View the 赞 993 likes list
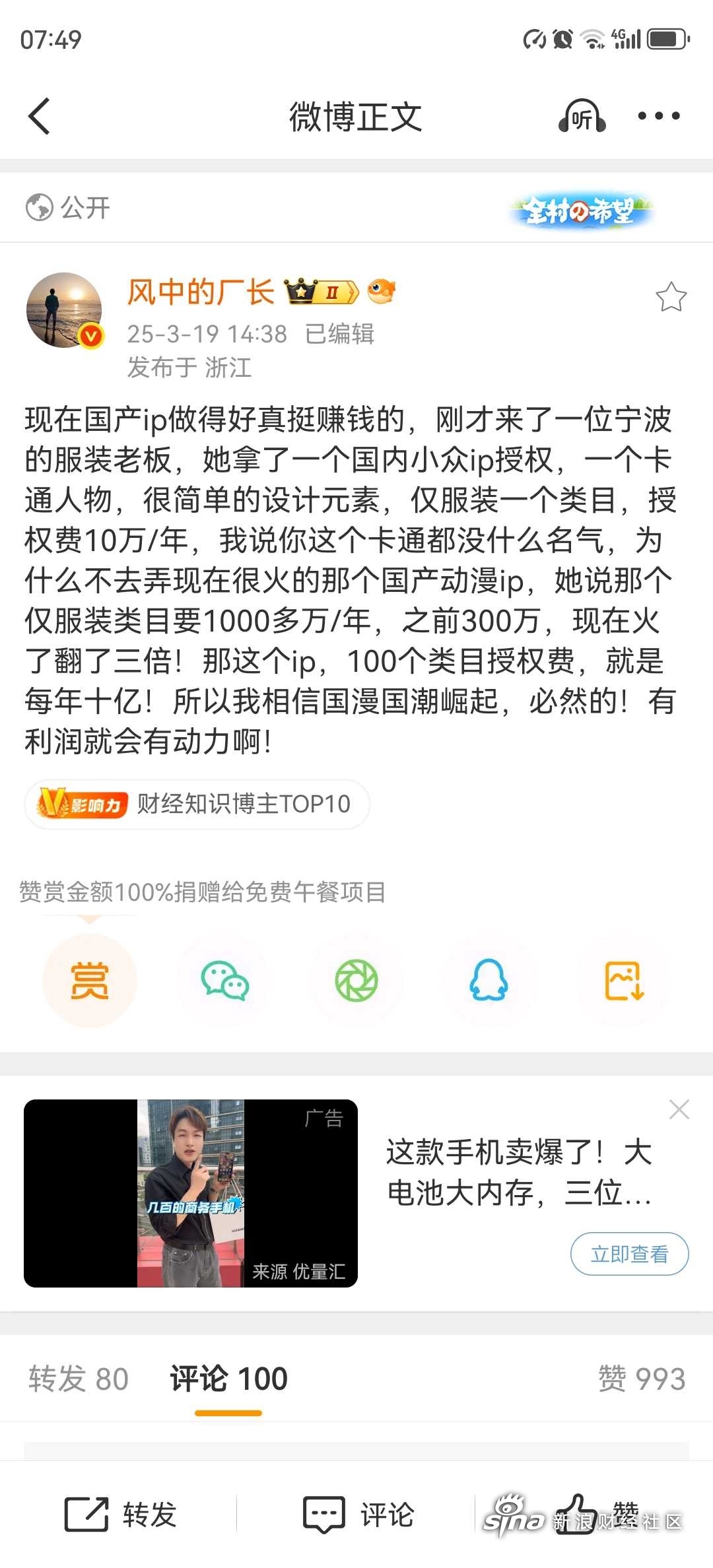713x1568 pixels. click(641, 1379)
